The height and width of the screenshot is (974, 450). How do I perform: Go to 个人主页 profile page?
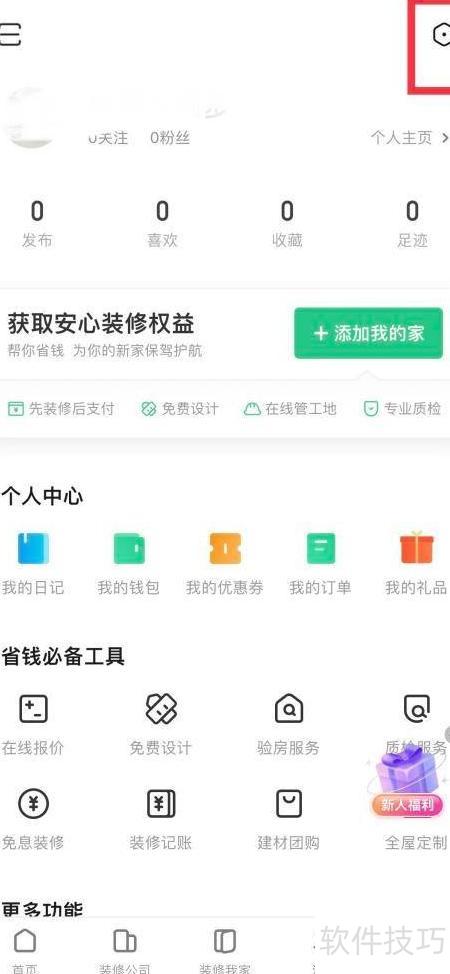[x=409, y=138]
